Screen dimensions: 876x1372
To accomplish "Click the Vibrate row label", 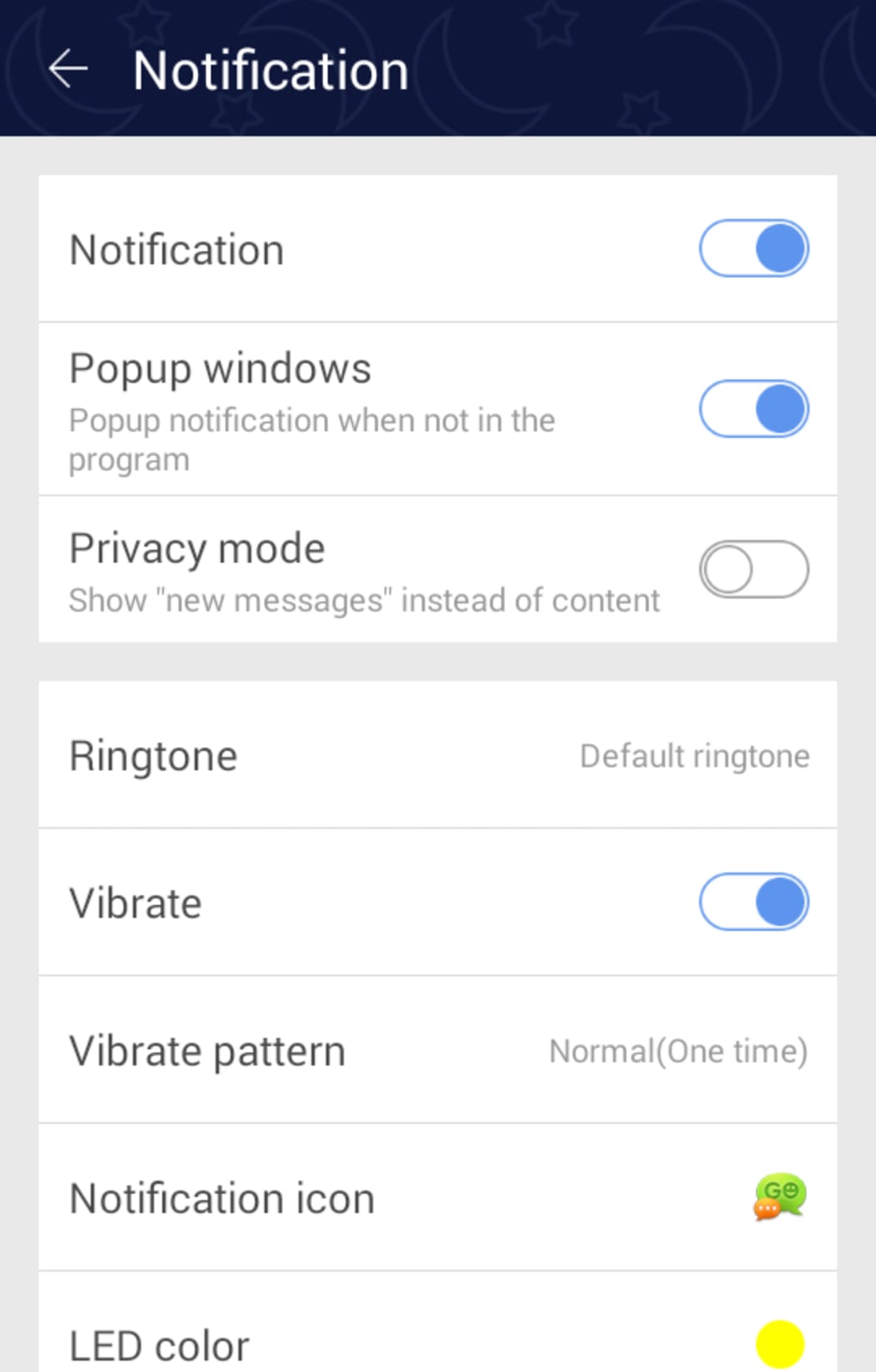I will coord(135,902).
